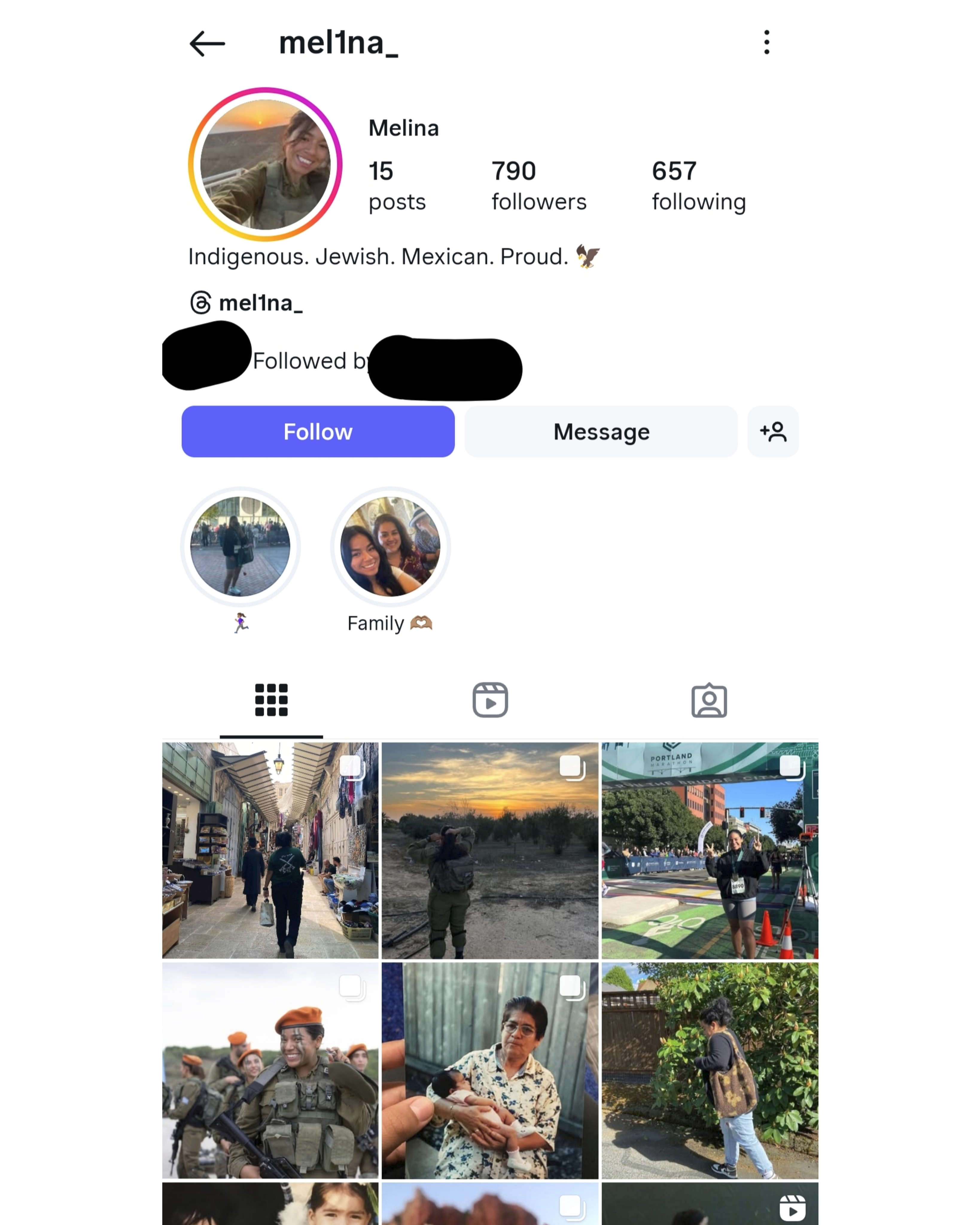Viewport: 980px width, 1225px height.
Task: Switch to the tagged photos tab
Action: pyautogui.click(x=709, y=700)
